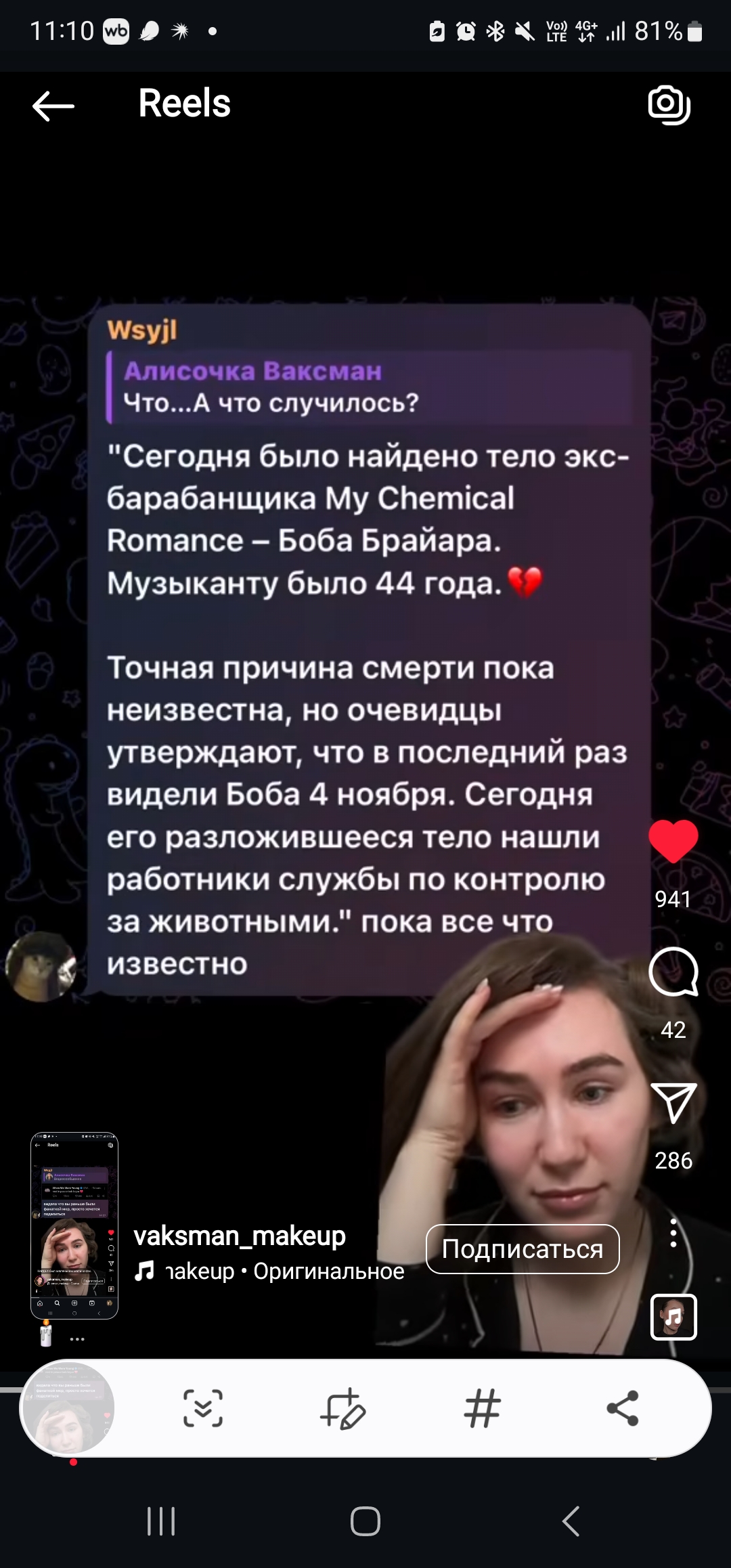The width and height of the screenshot is (731, 1568).
Task: Open the screenshot preview thumbnail
Action: pyautogui.click(x=68, y=1408)
